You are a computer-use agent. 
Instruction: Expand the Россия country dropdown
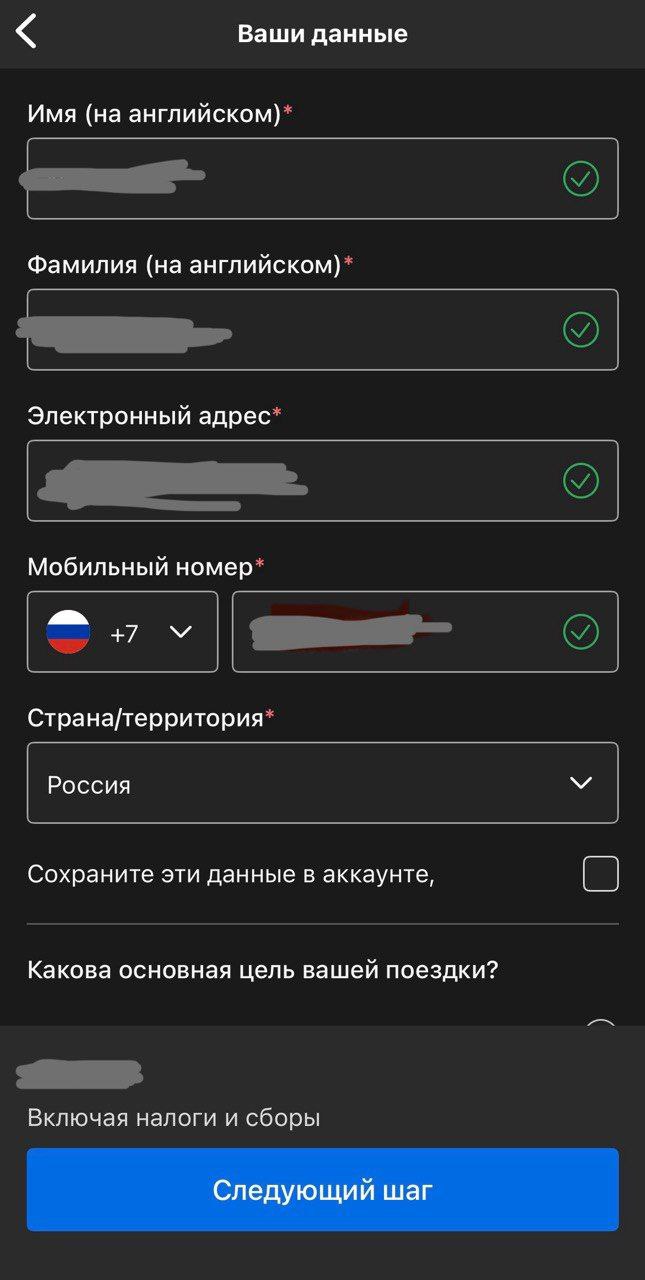click(x=322, y=783)
